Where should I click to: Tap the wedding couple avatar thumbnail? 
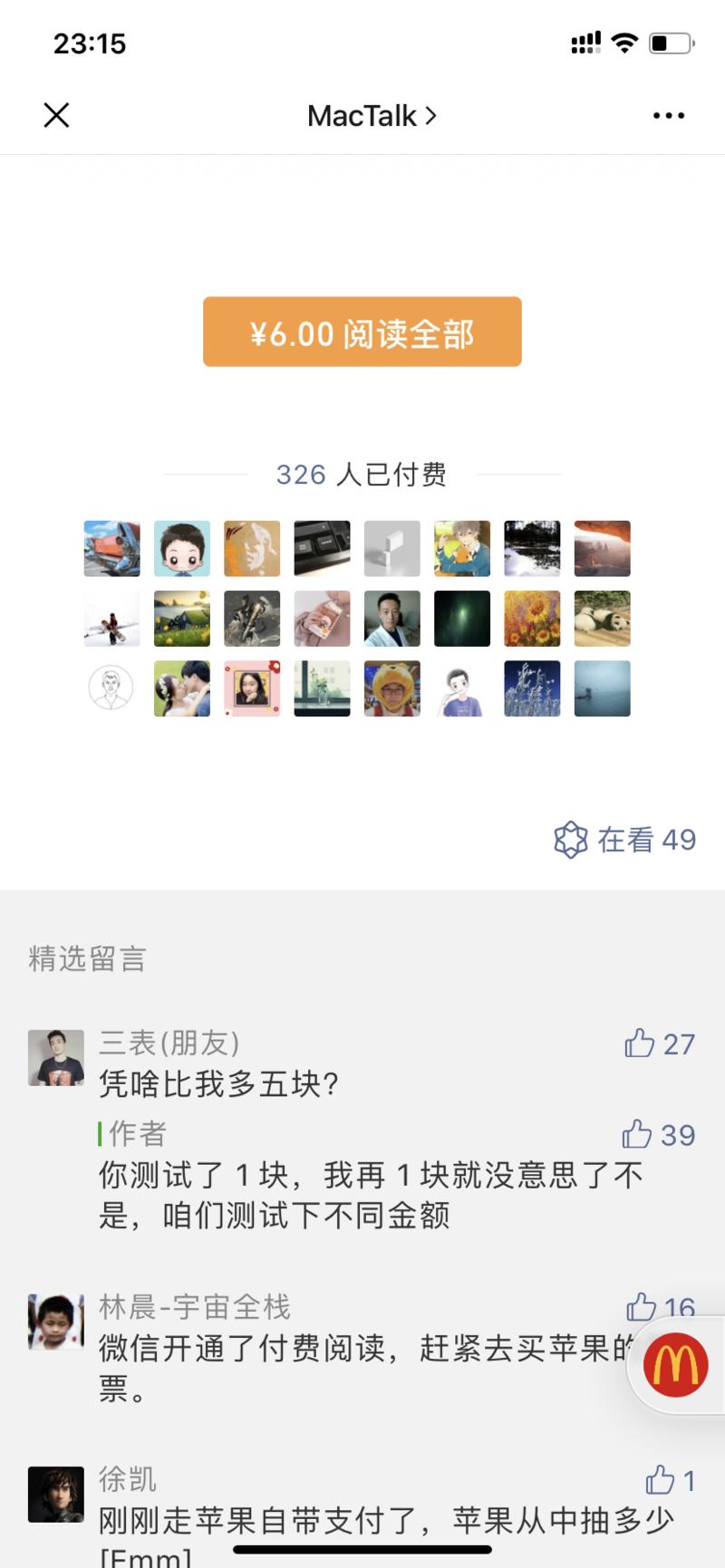181,688
